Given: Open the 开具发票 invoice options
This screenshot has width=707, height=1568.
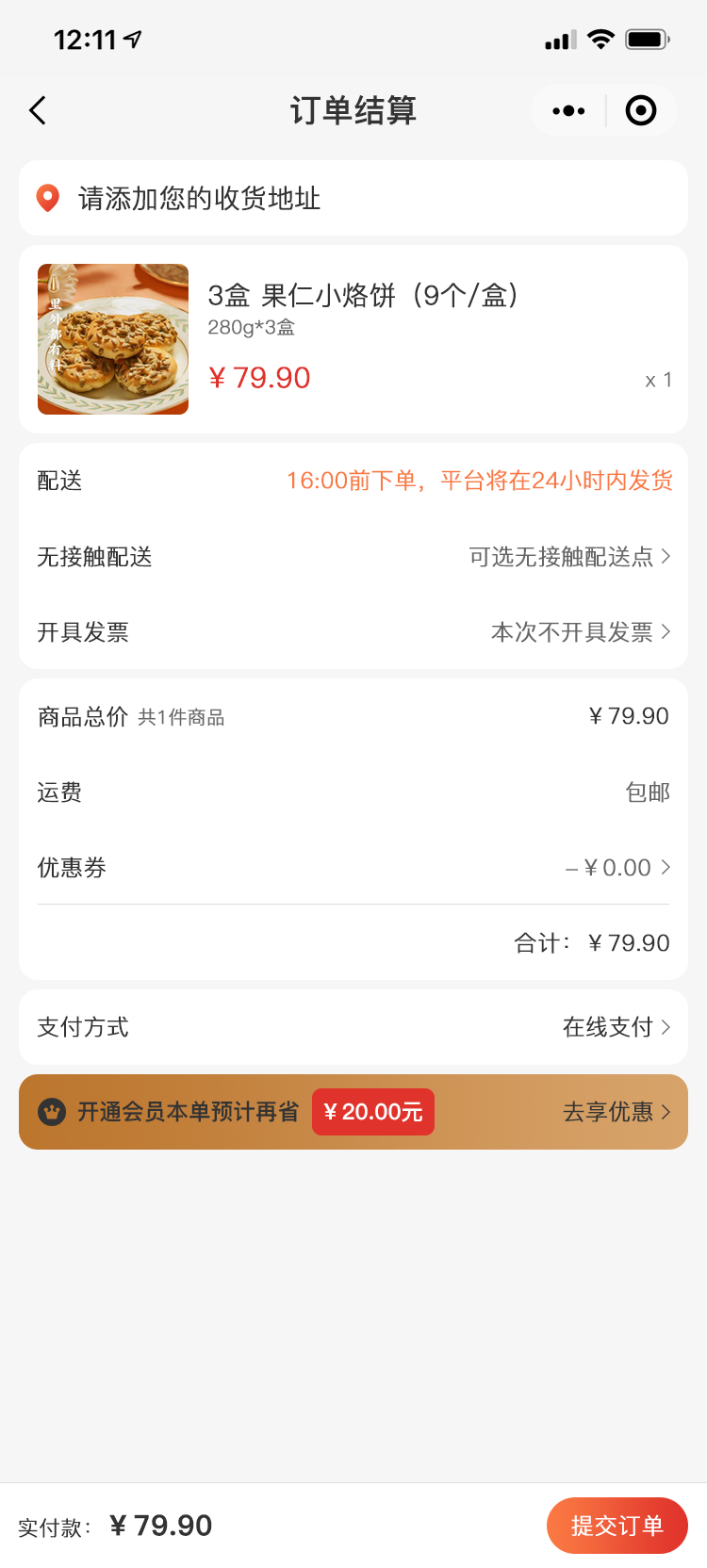Looking at the screenshot, I should [x=580, y=632].
